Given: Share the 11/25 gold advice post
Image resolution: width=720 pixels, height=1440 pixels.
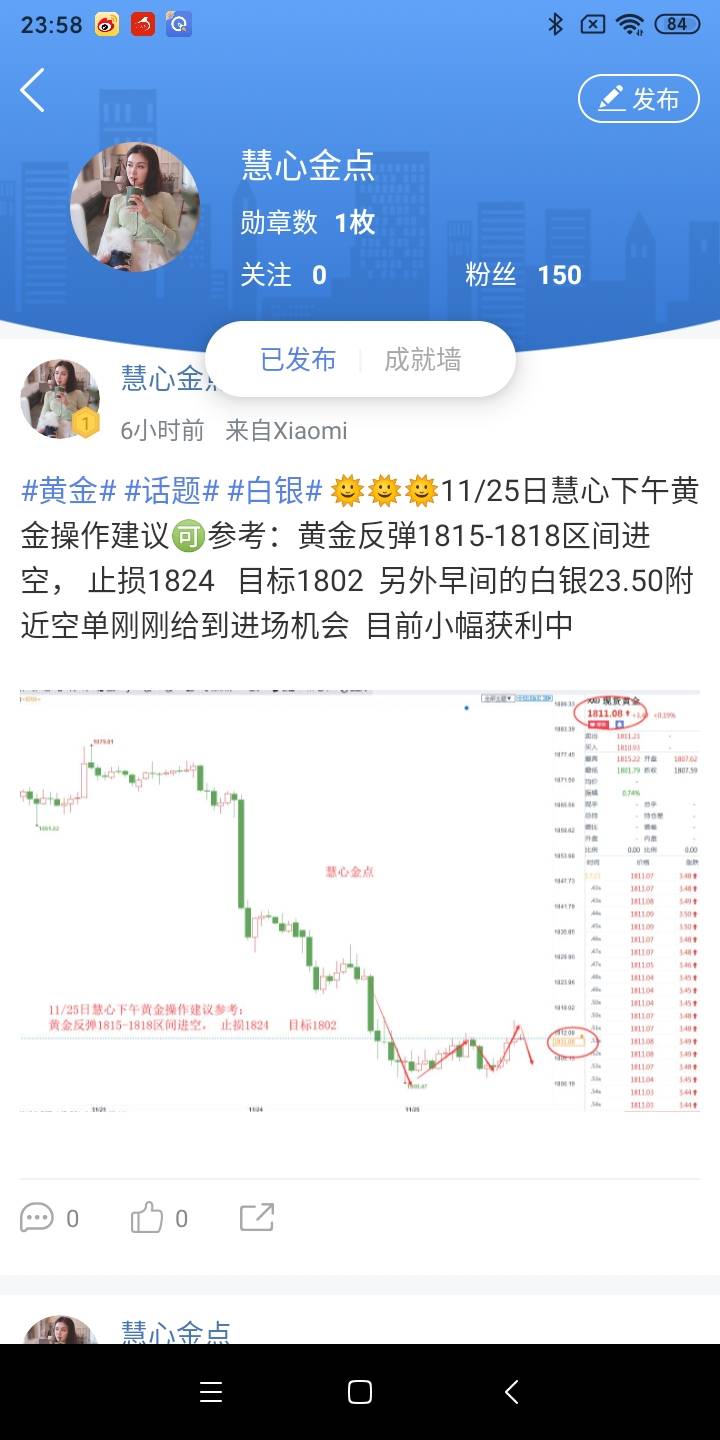Looking at the screenshot, I should (x=257, y=1218).
